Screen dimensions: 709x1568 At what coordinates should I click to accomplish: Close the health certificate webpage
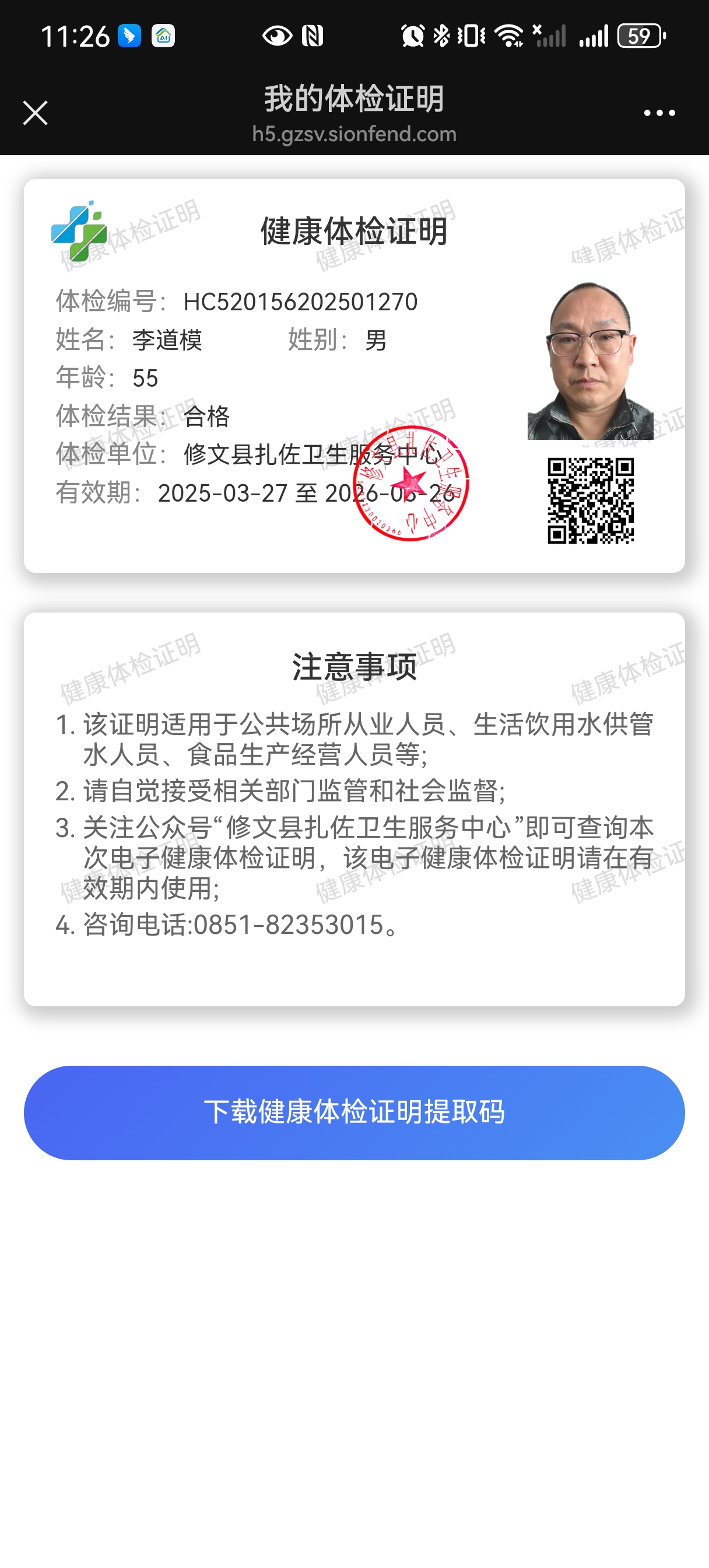[36, 113]
